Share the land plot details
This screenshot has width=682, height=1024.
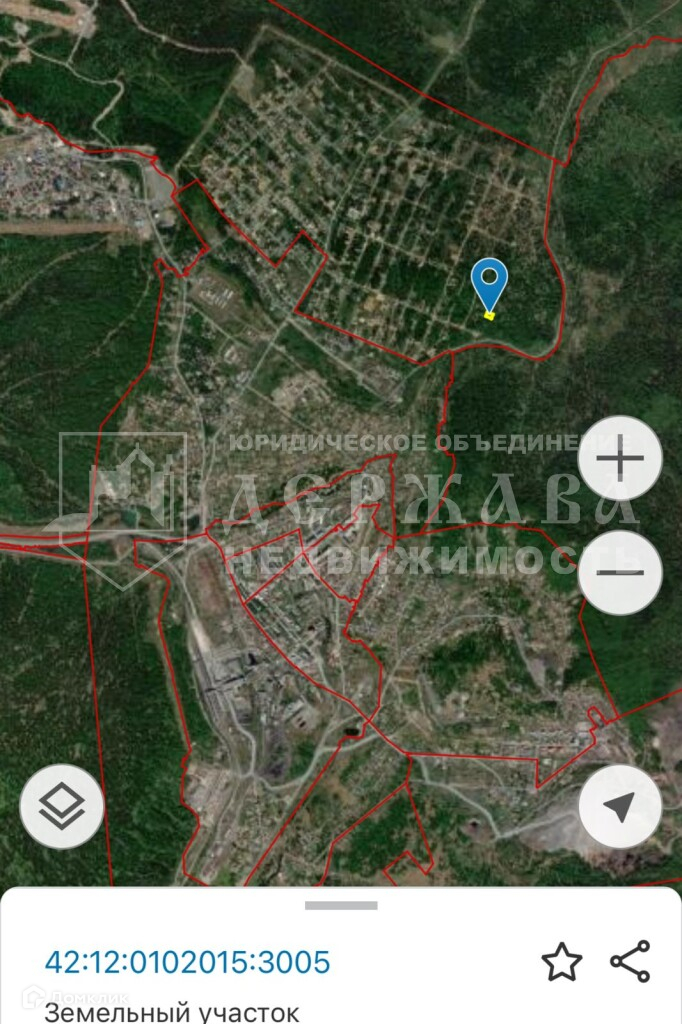[x=630, y=962]
